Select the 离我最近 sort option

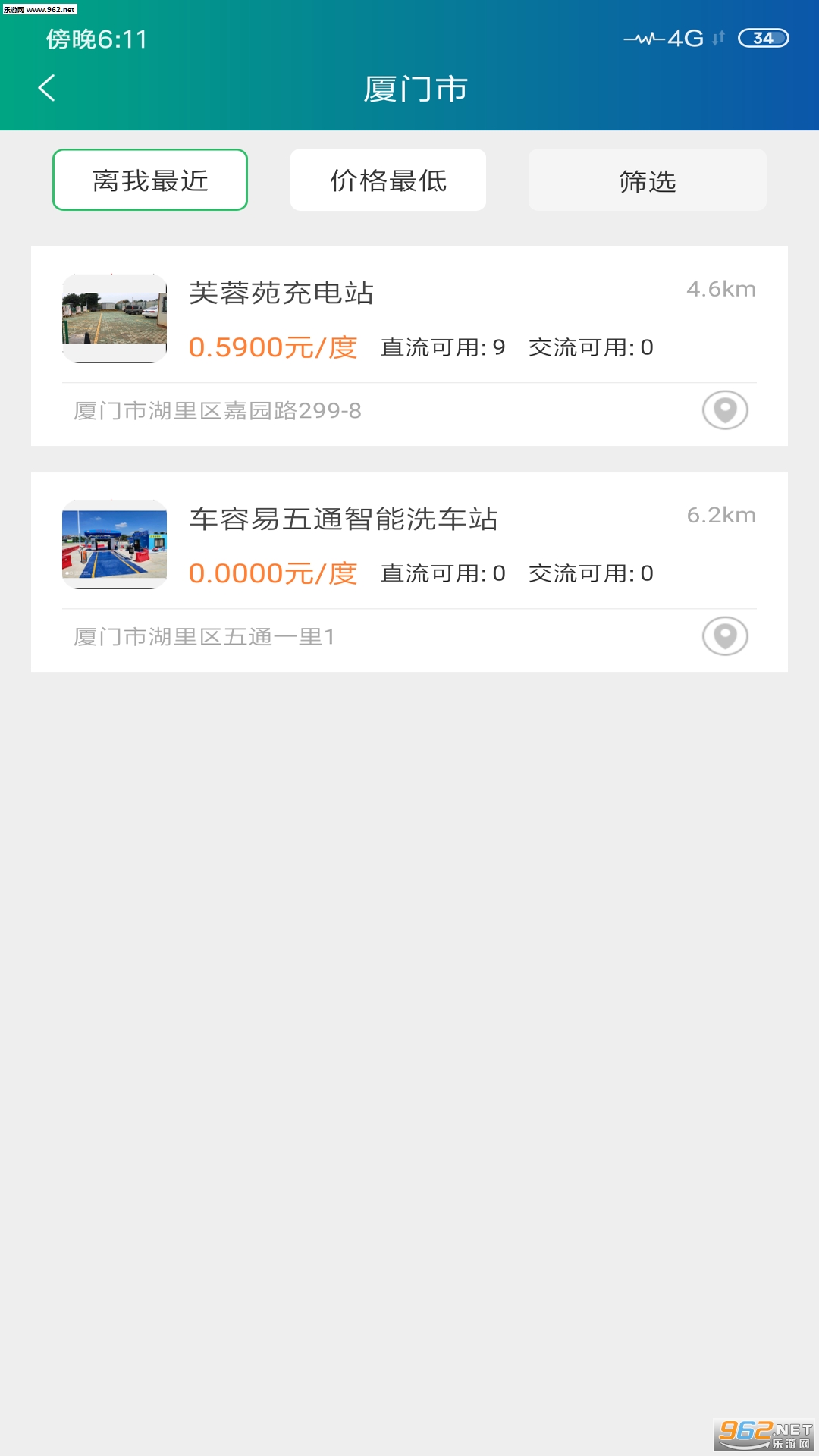click(x=150, y=180)
